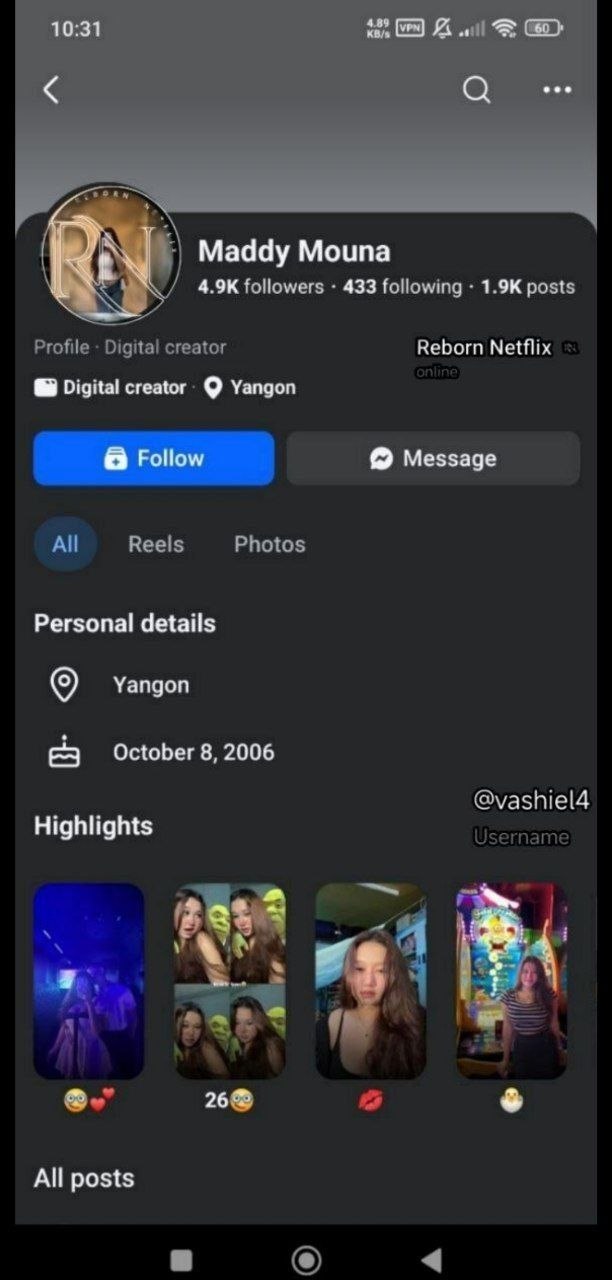This screenshot has width=612, height=1280.
Task: Follow Maddy Mouna
Action: (154, 458)
